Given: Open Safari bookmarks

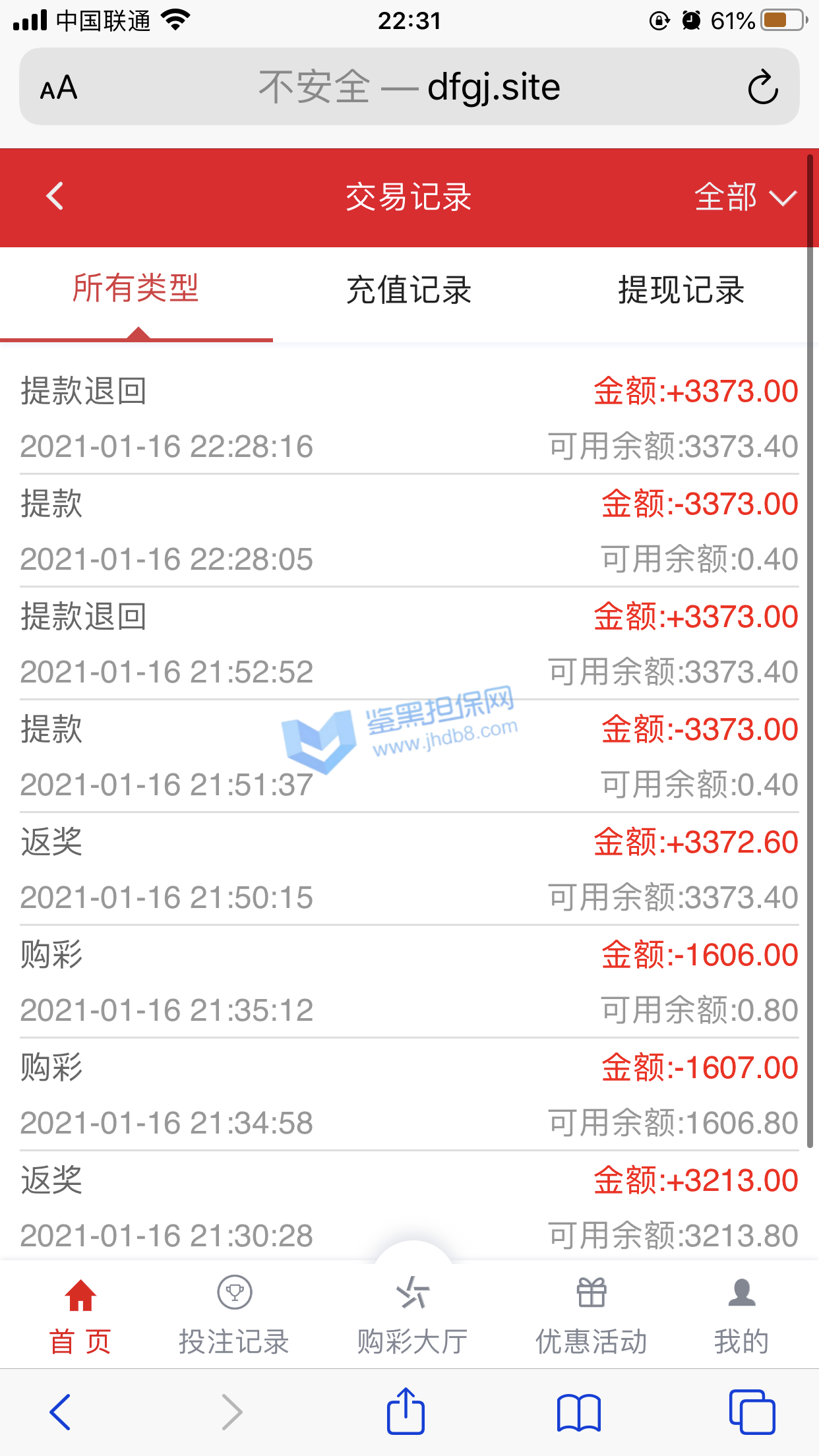Looking at the screenshot, I should (x=578, y=1412).
